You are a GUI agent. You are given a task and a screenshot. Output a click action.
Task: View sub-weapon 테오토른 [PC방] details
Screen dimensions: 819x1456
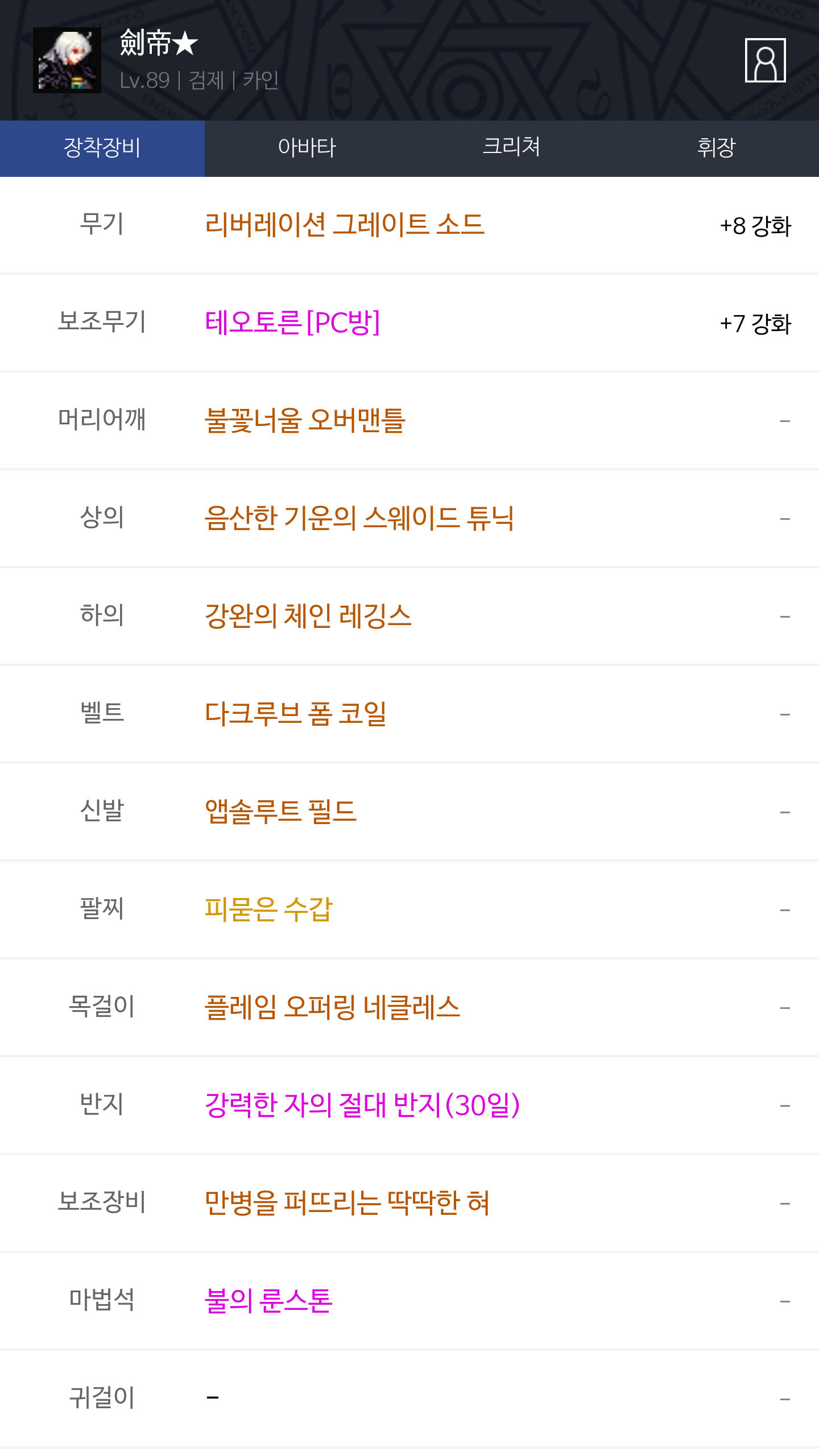pos(292,322)
